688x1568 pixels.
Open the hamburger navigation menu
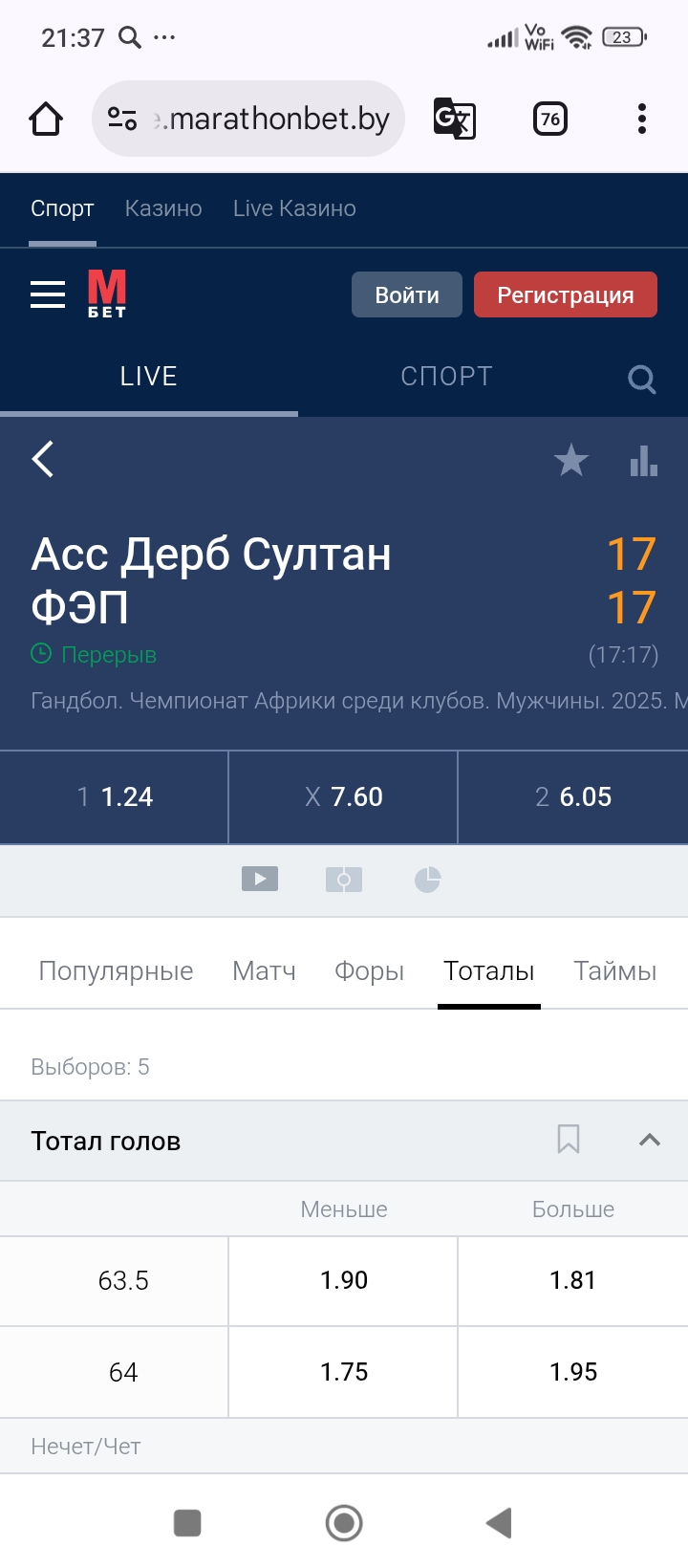48,294
